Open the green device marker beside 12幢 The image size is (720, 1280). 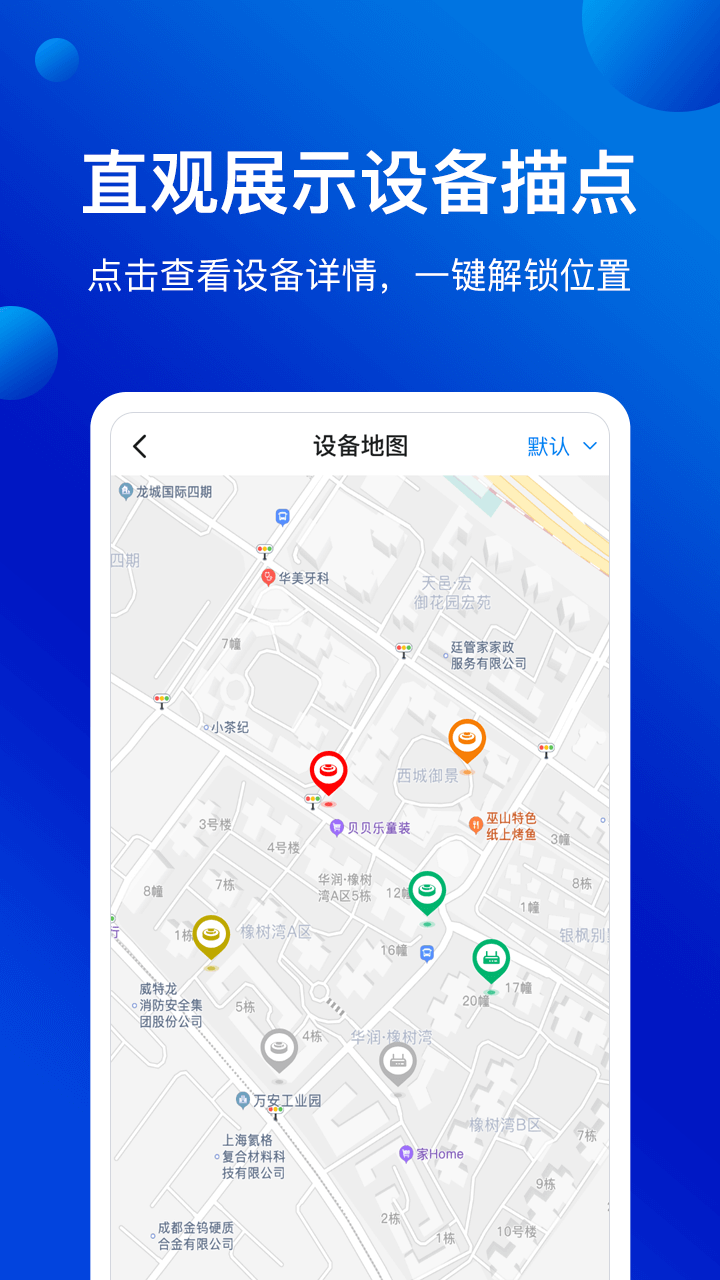pyautogui.click(x=429, y=889)
